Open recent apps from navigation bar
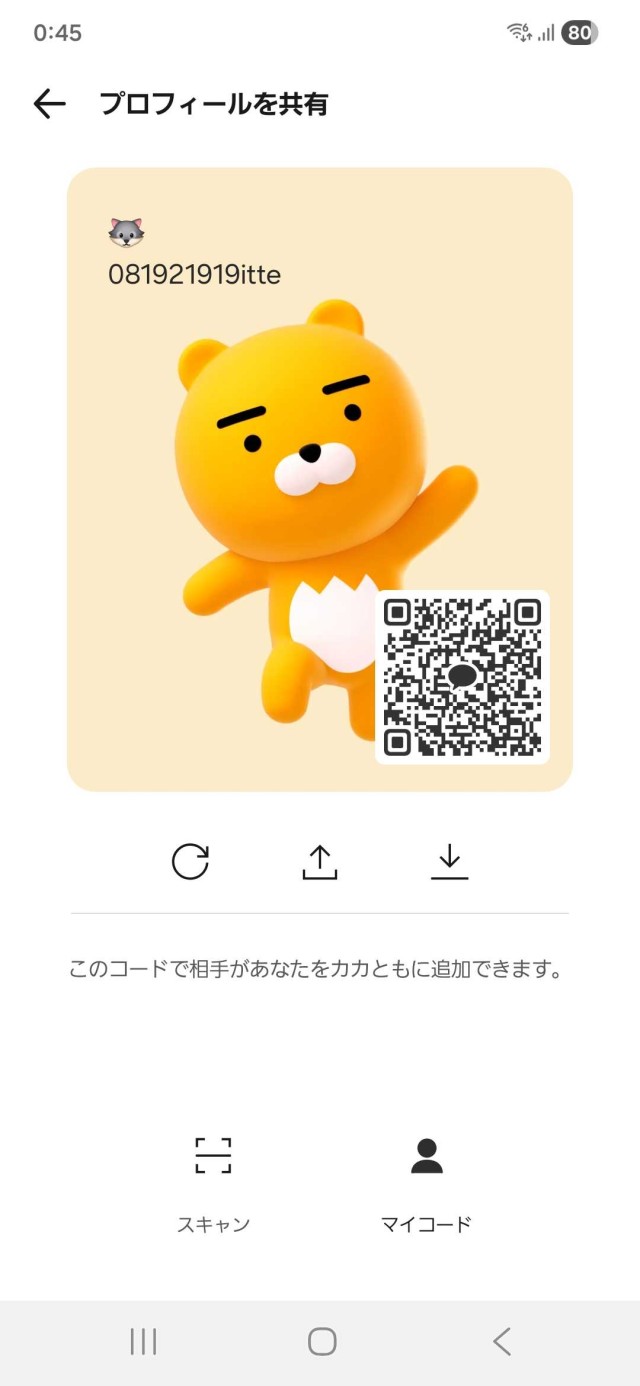The image size is (640, 1386). pyautogui.click(x=144, y=1342)
